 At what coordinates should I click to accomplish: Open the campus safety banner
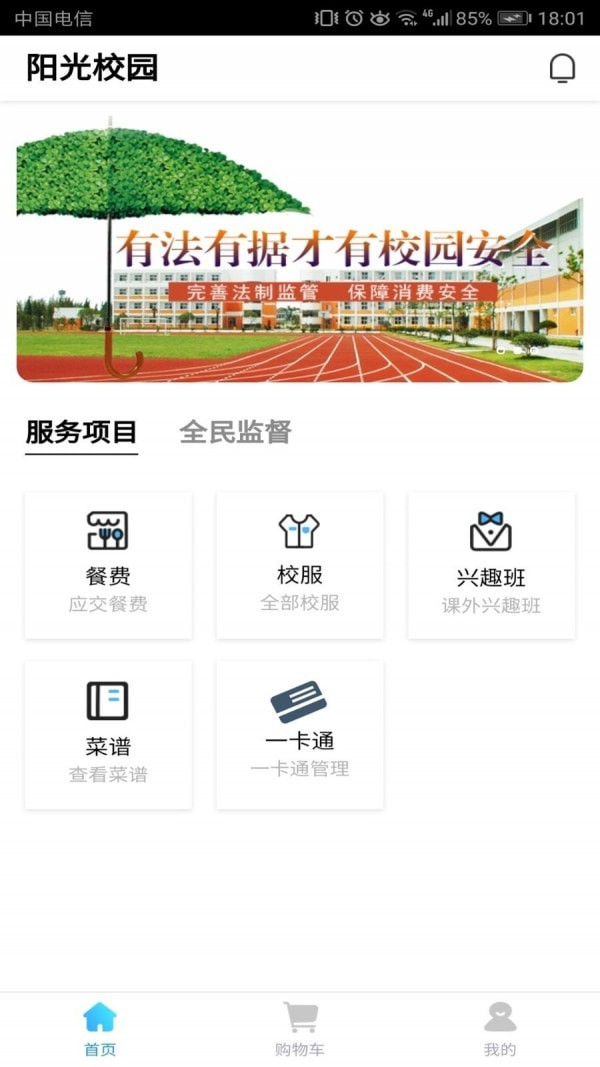point(300,250)
